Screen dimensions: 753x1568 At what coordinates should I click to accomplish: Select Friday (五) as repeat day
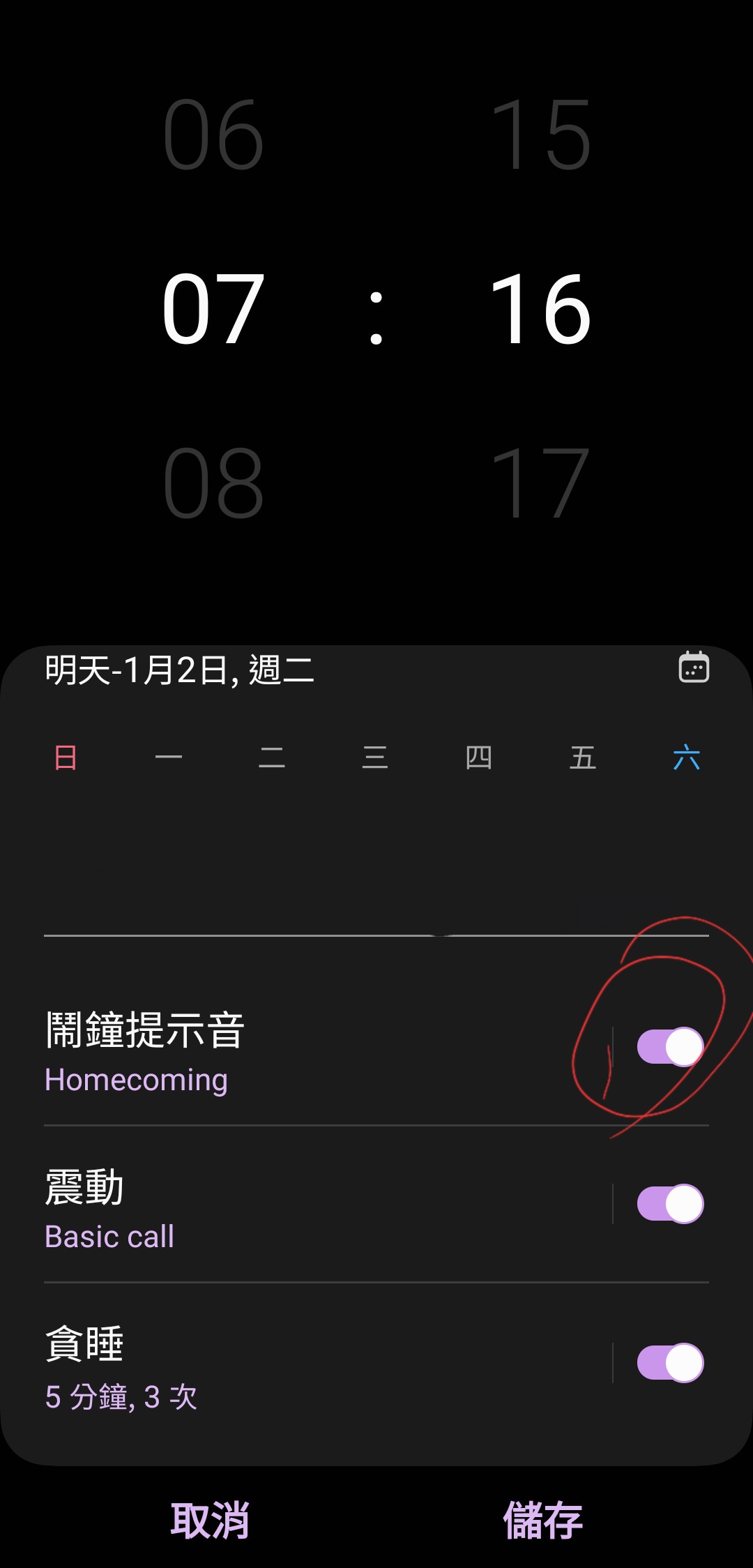(583, 757)
